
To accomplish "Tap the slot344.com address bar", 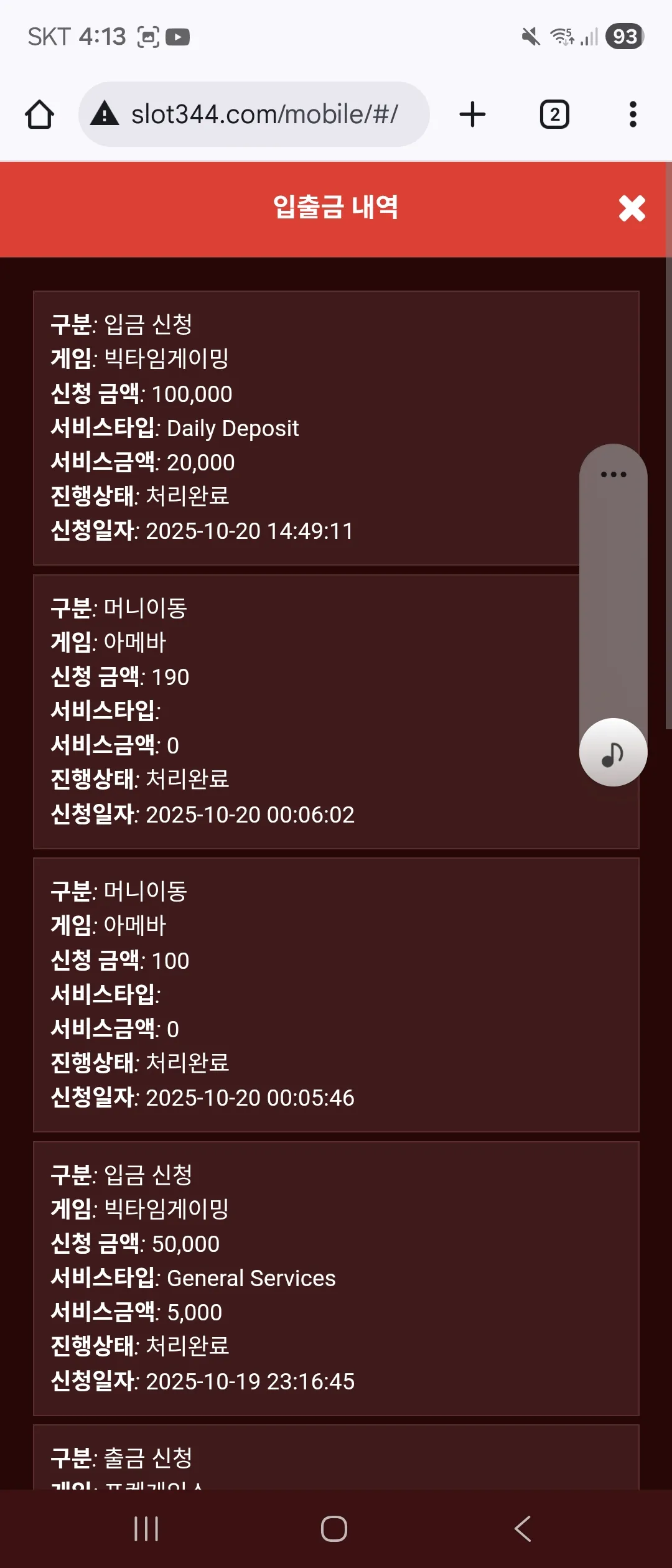I will coord(254,114).
